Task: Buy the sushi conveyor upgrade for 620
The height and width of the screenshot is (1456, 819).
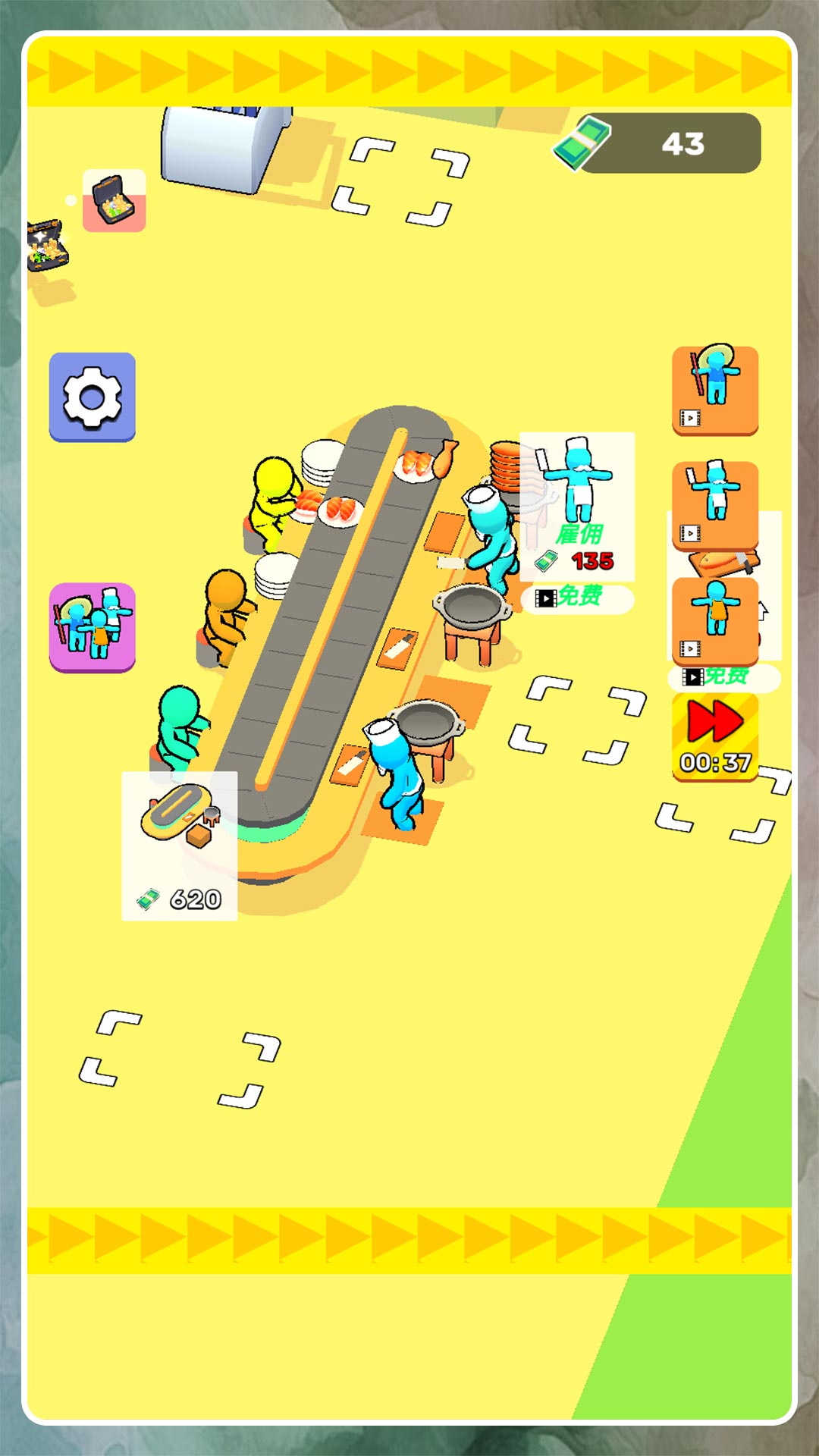Action: (180, 846)
